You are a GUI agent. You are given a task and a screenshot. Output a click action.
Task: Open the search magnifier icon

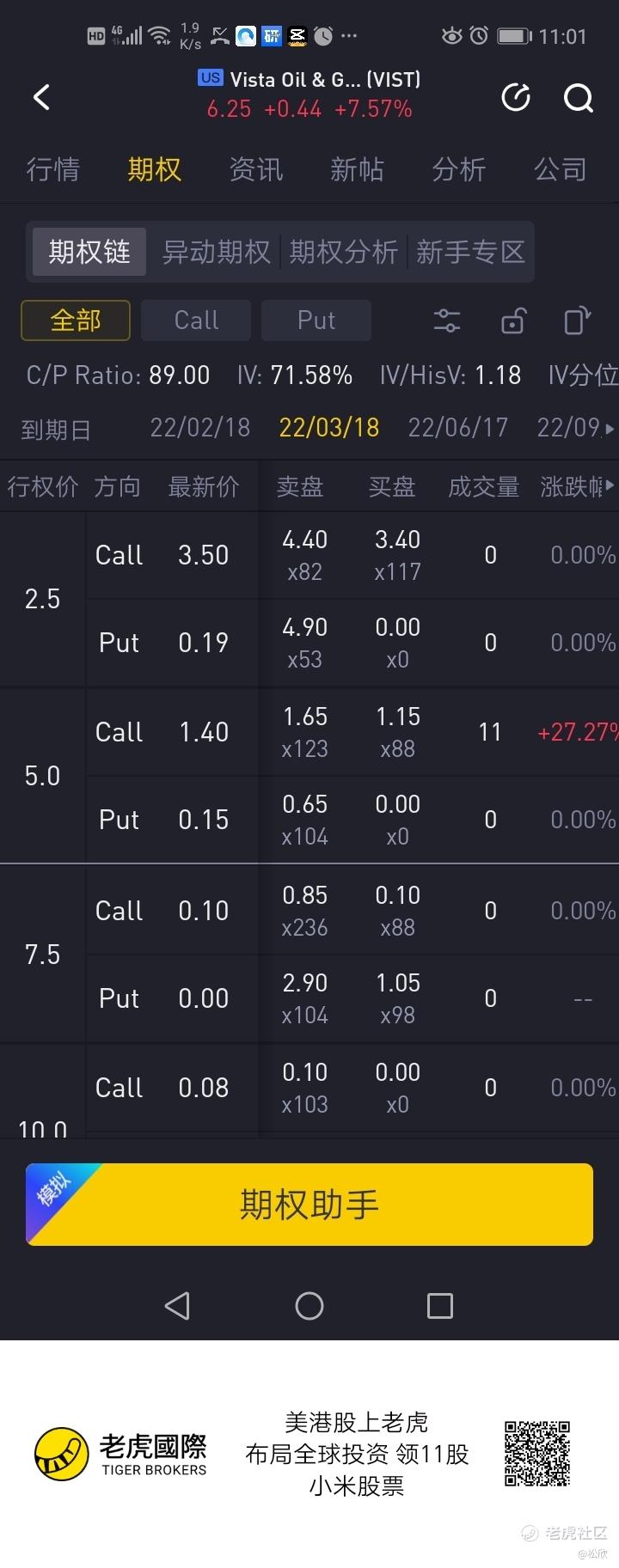[x=578, y=98]
